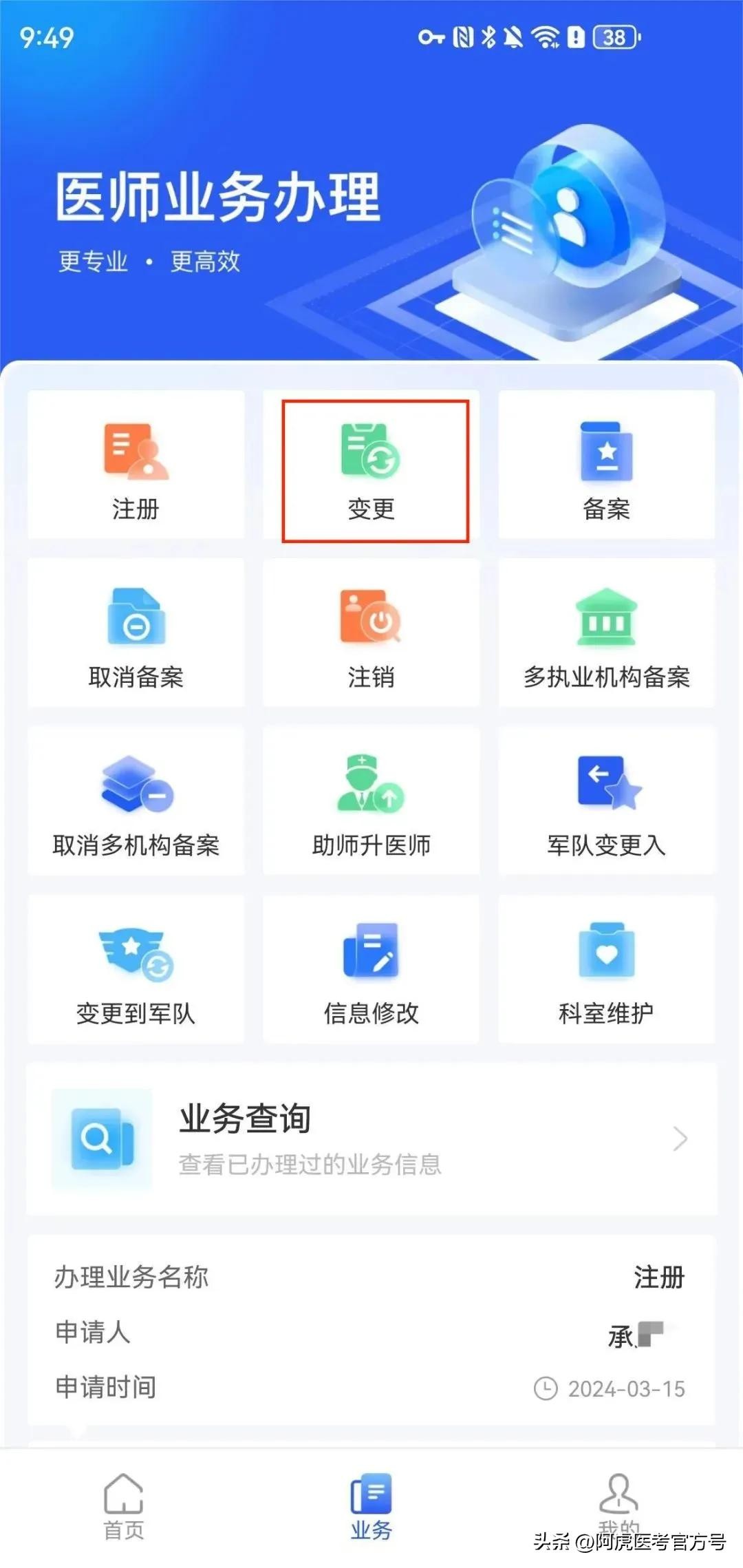Image resolution: width=743 pixels, height=1568 pixels.
Task: Open the 备案 filing service
Action: click(x=606, y=465)
